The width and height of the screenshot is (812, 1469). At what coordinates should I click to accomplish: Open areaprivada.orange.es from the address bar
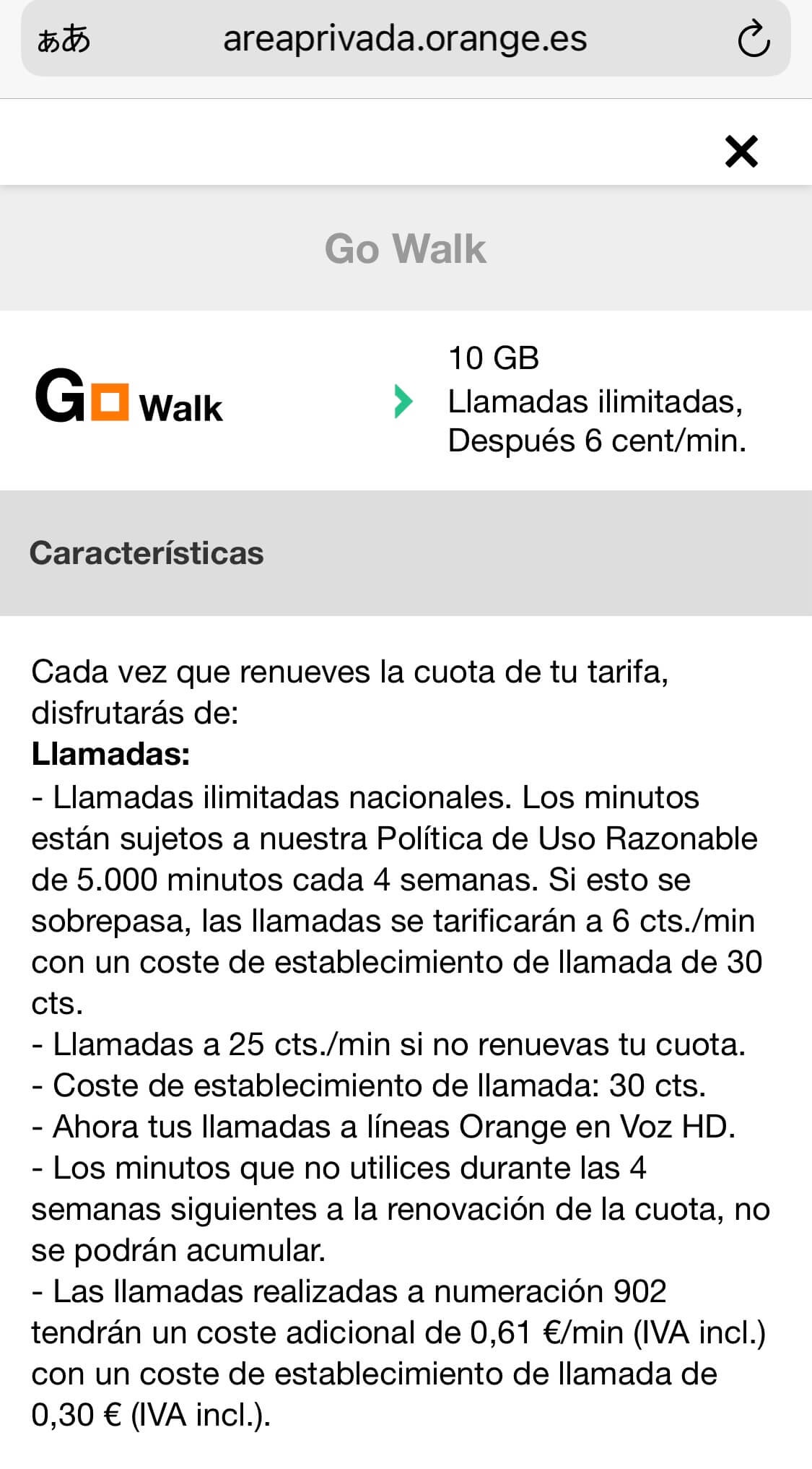click(406, 40)
